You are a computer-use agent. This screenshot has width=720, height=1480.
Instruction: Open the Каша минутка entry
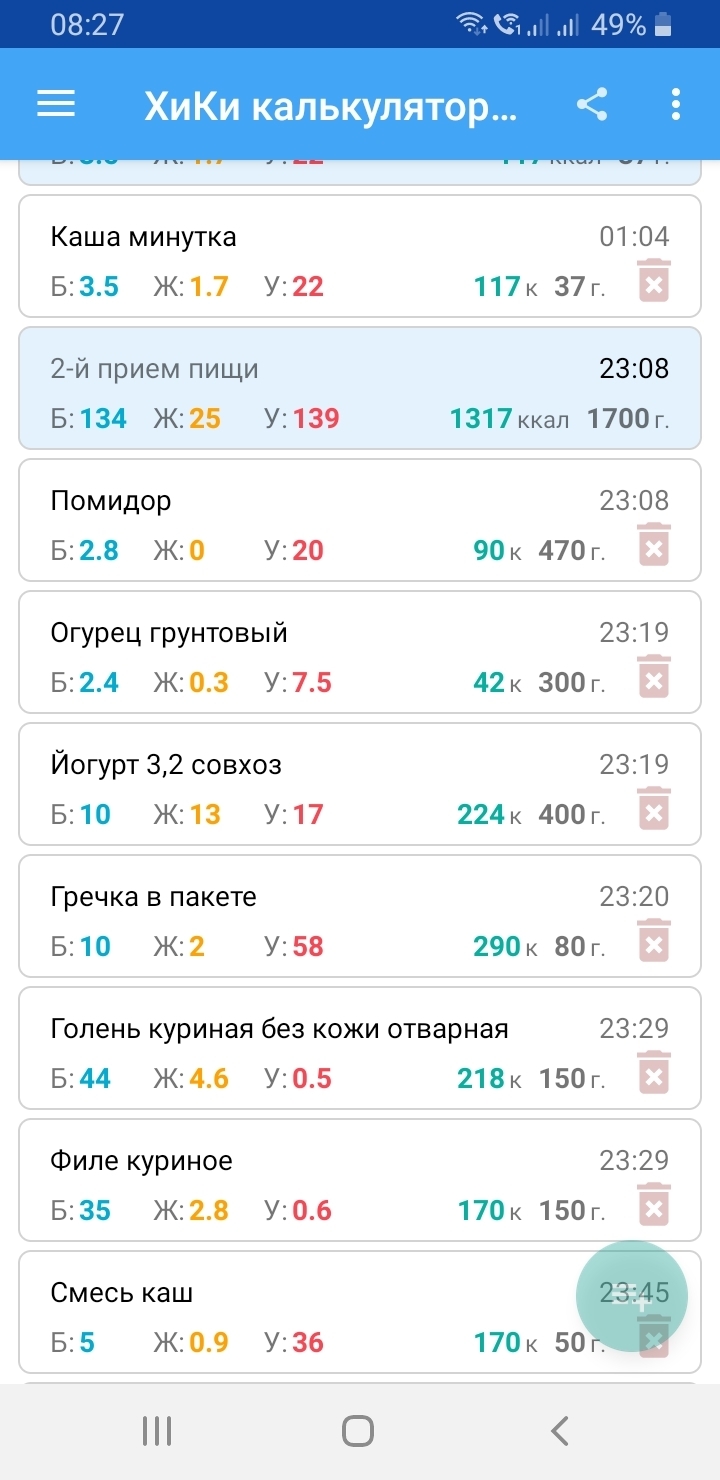click(x=300, y=256)
